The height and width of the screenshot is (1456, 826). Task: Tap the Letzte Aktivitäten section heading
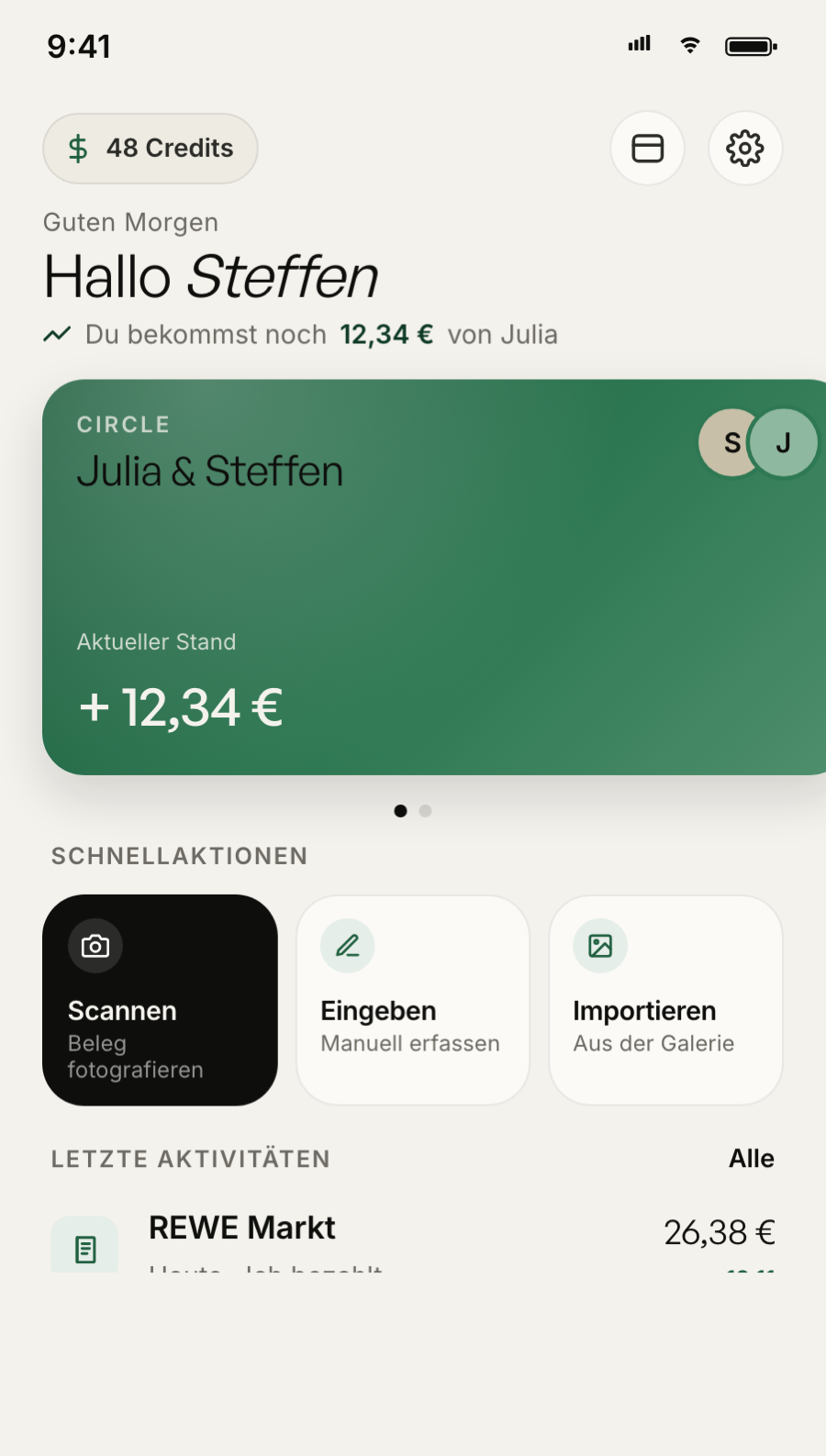click(190, 1159)
